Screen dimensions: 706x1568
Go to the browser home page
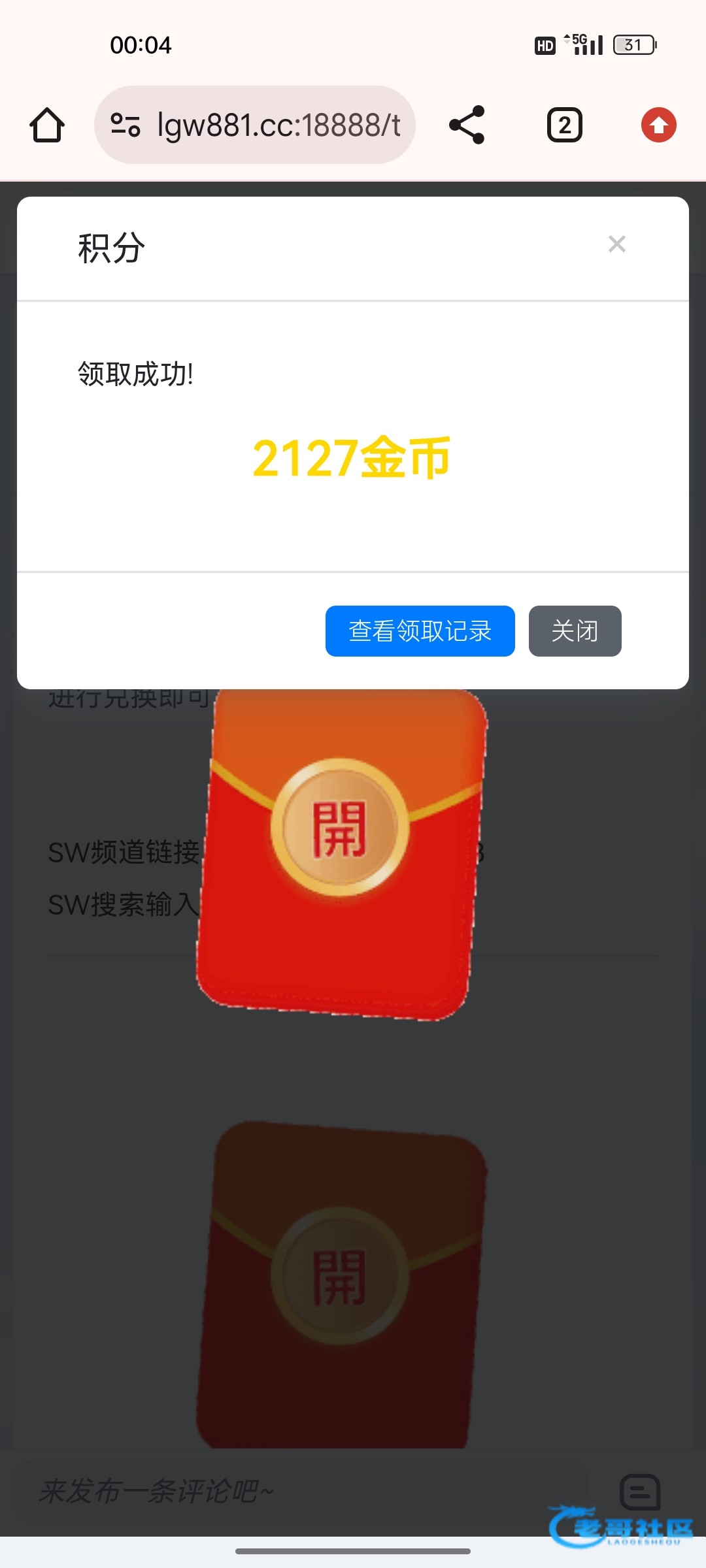click(47, 125)
